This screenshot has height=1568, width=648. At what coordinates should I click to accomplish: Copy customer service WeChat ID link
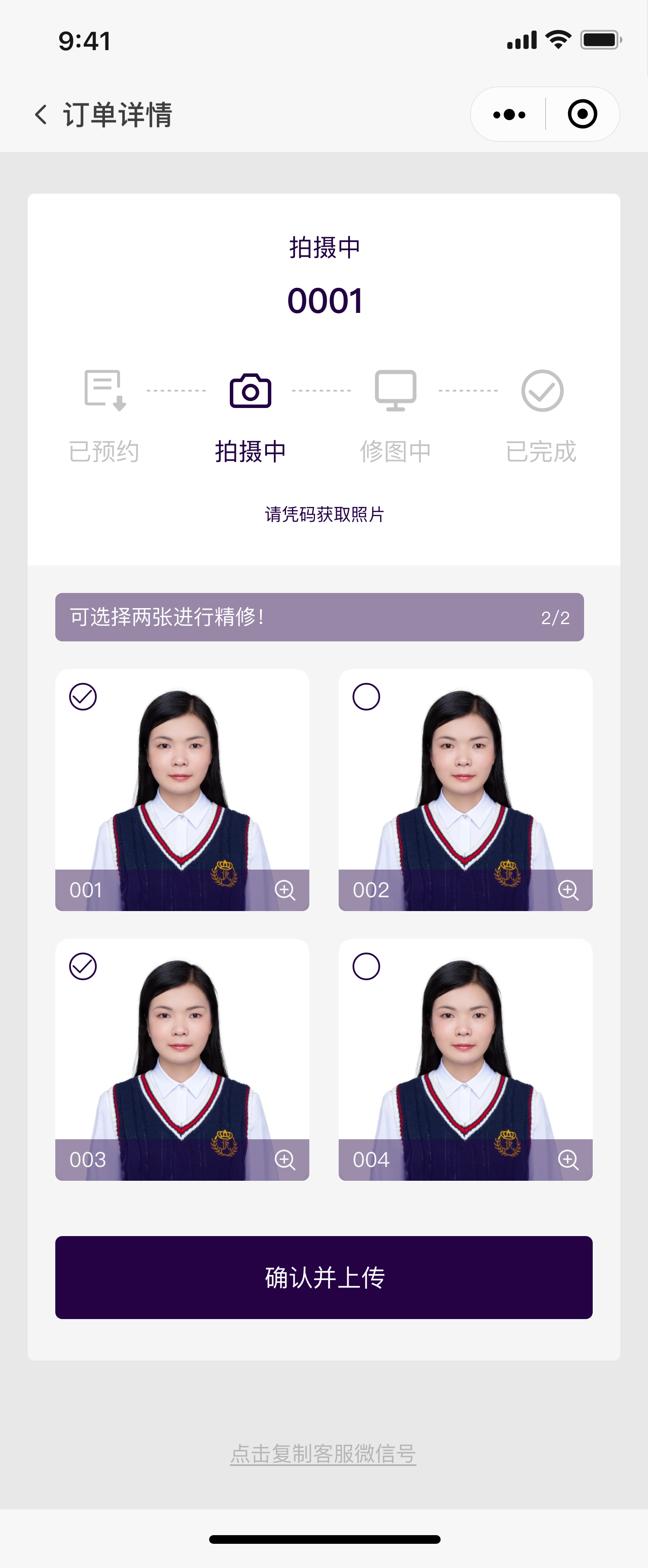[x=323, y=1453]
